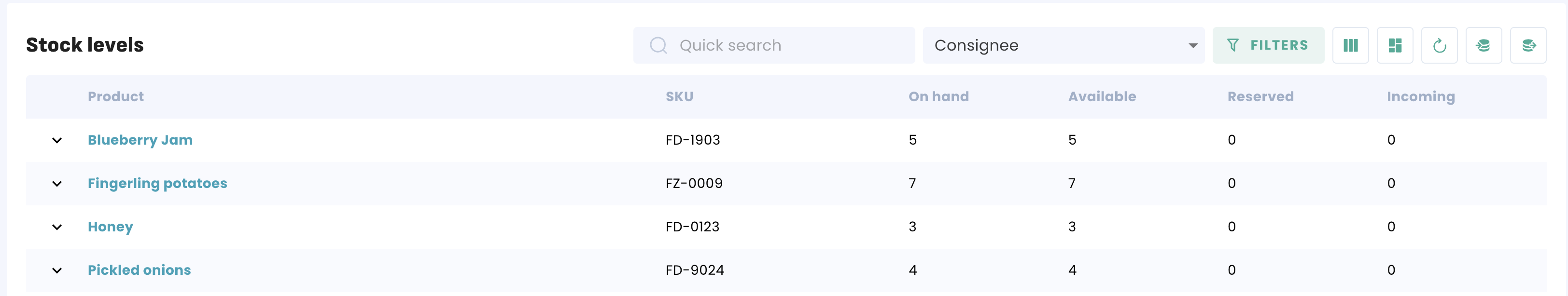Tap the import data icon
This screenshot has height=296, width=1568.
pyautogui.click(x=1484, y=46)
